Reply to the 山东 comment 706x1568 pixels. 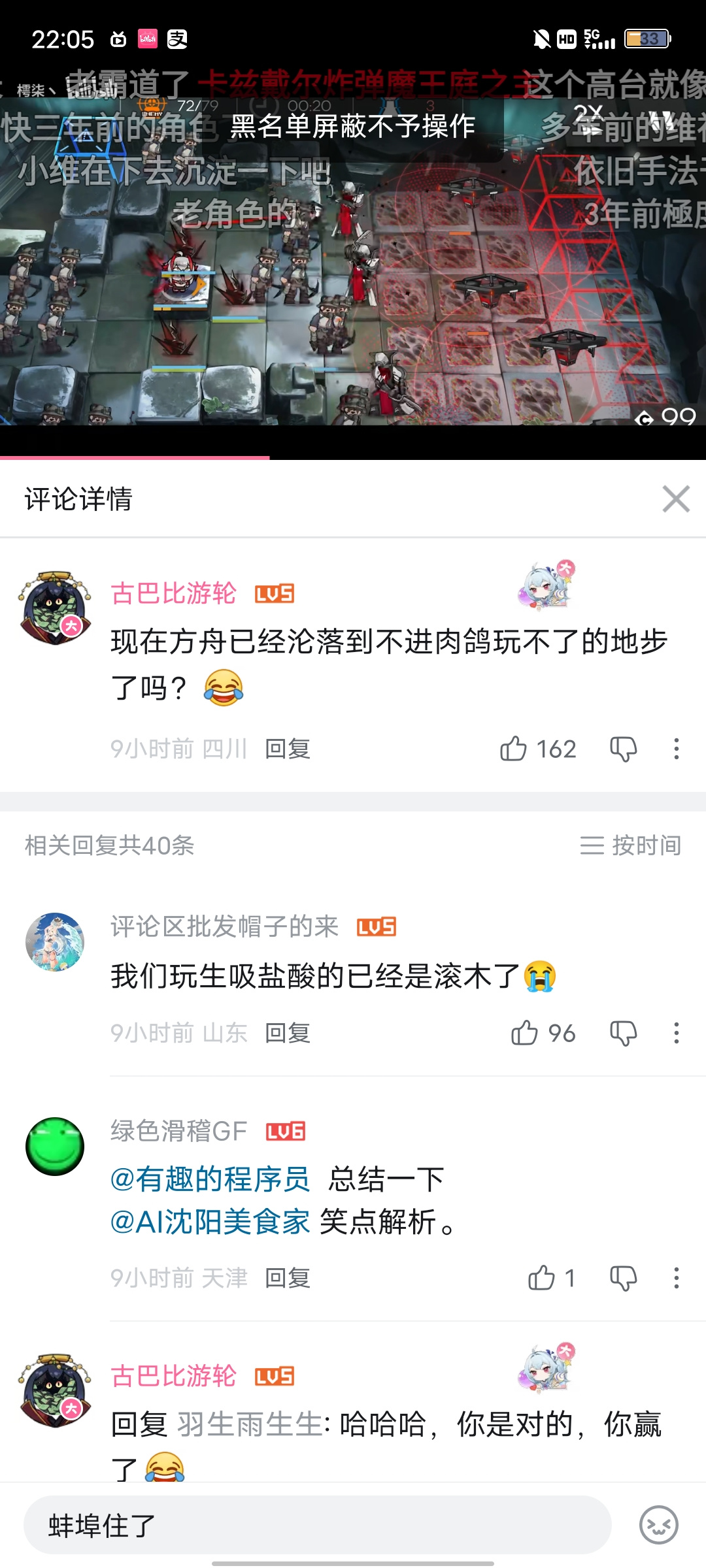[288, 1033]
